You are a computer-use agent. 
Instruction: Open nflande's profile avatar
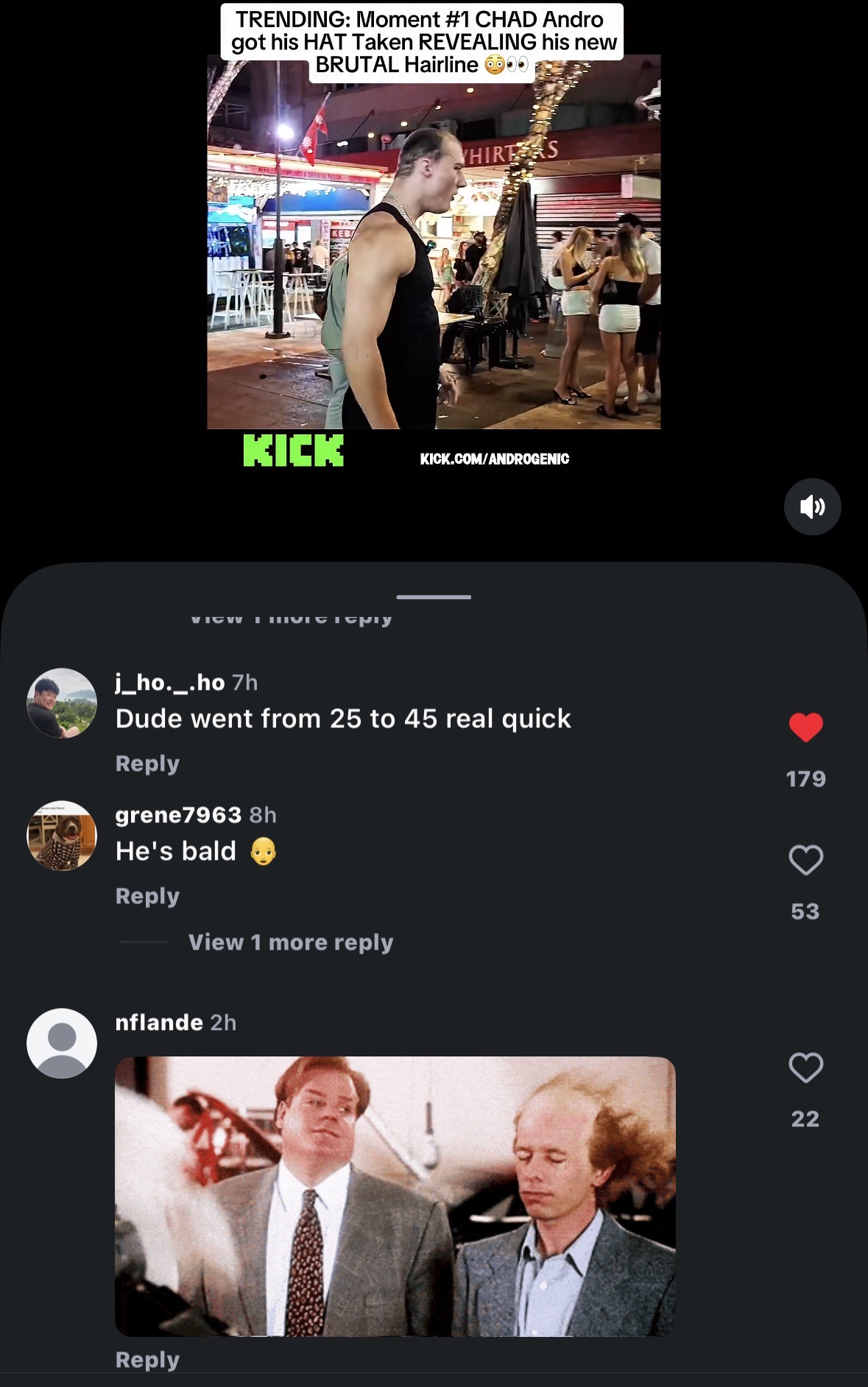pyautogui.click(x=62, y=1043)
